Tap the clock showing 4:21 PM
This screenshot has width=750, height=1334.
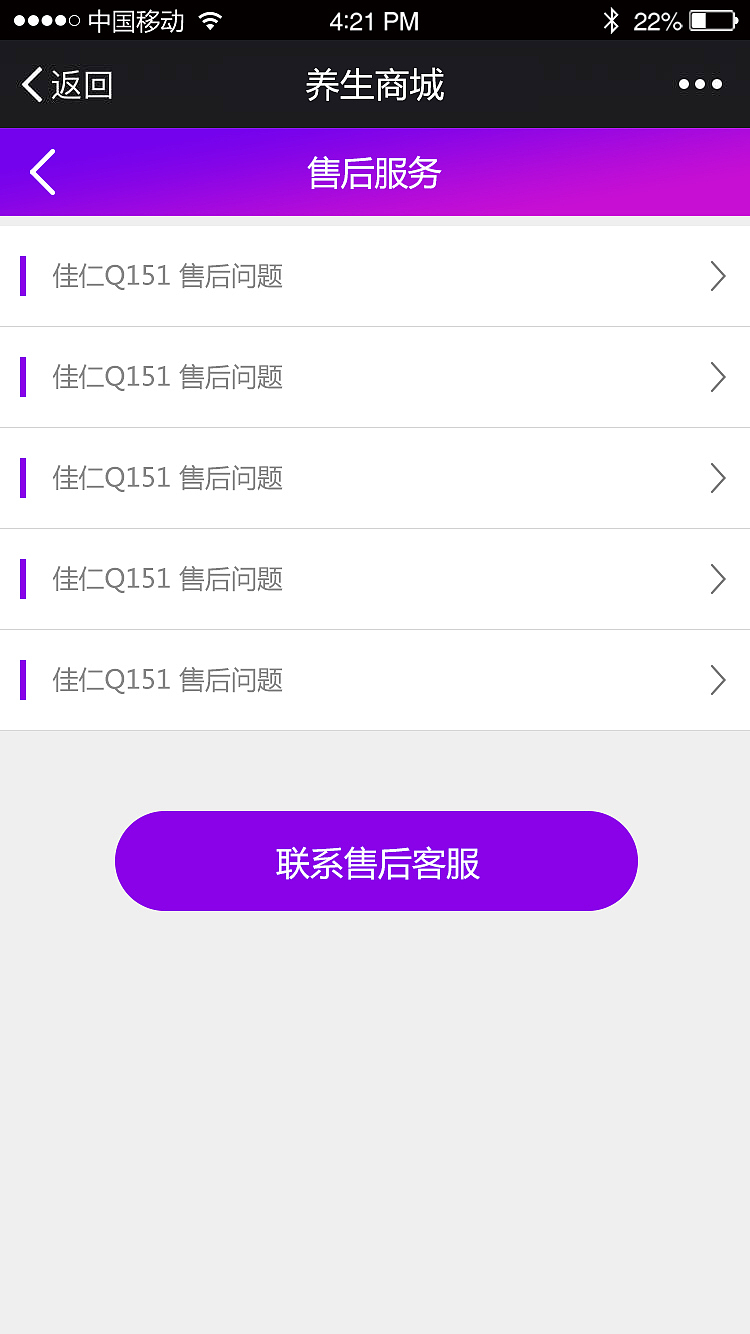(373, 19)
